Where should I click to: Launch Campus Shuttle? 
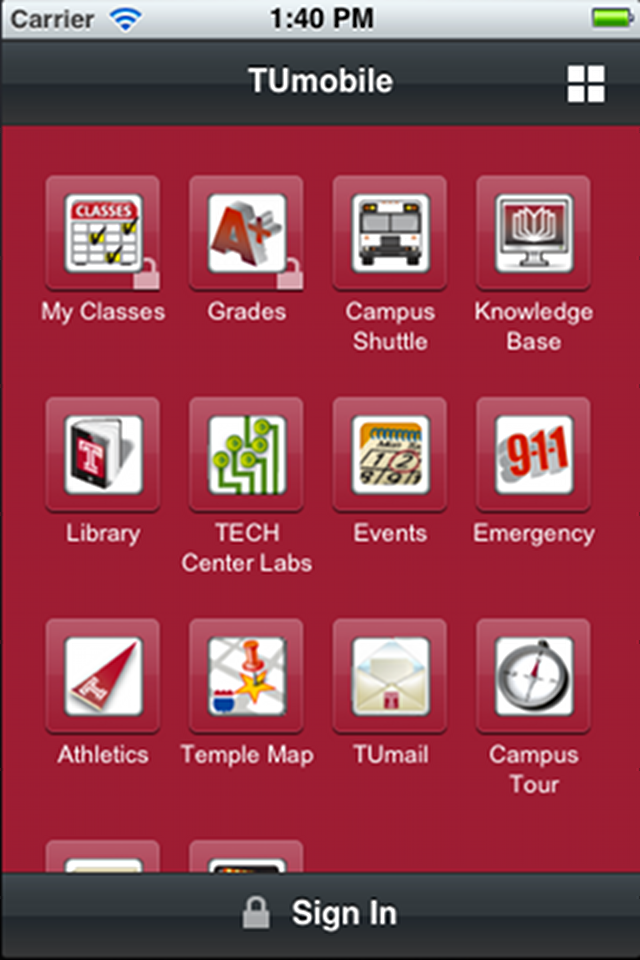(390, 234)
